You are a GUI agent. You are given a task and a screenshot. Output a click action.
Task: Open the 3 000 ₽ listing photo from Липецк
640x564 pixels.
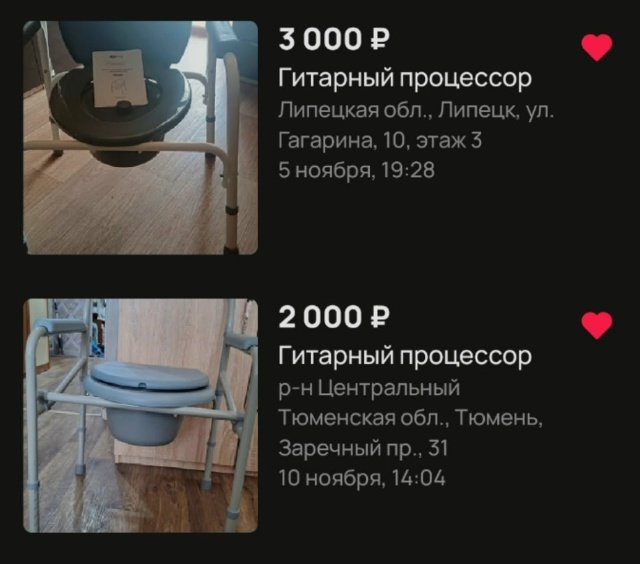pyautogui.click(x=140, y=138)
